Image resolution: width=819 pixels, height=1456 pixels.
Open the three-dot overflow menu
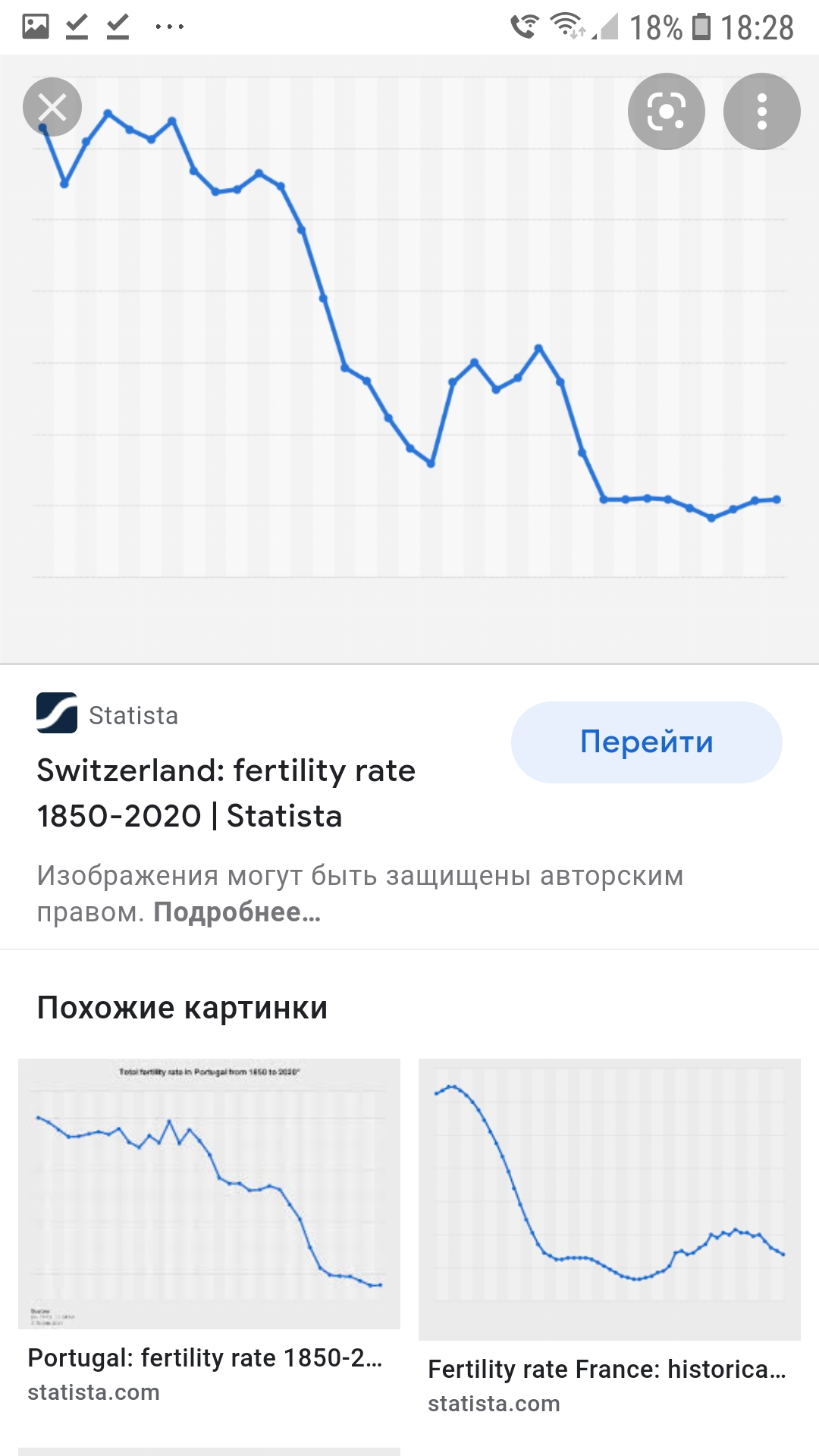point(761,111)
